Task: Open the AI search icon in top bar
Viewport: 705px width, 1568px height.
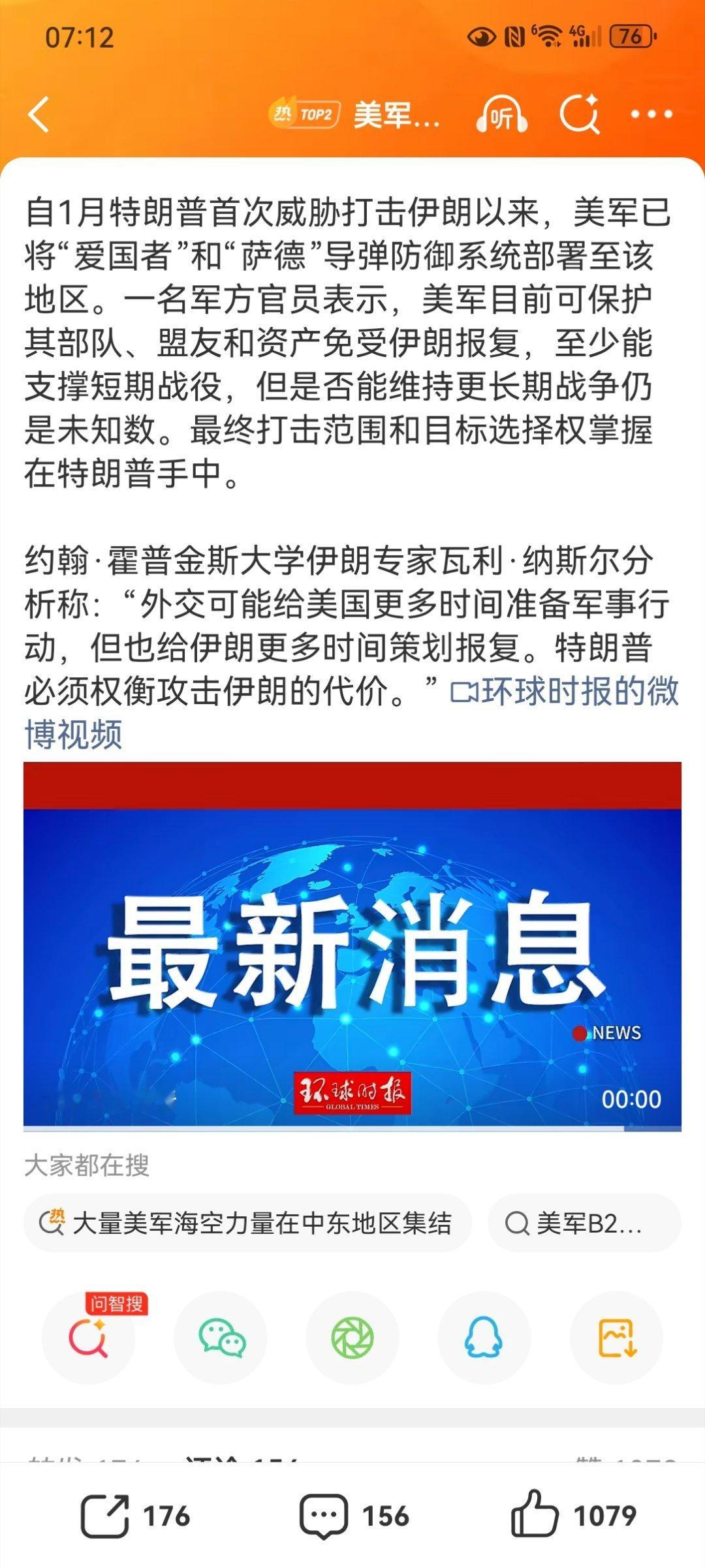Action: [x=580, y=114]
